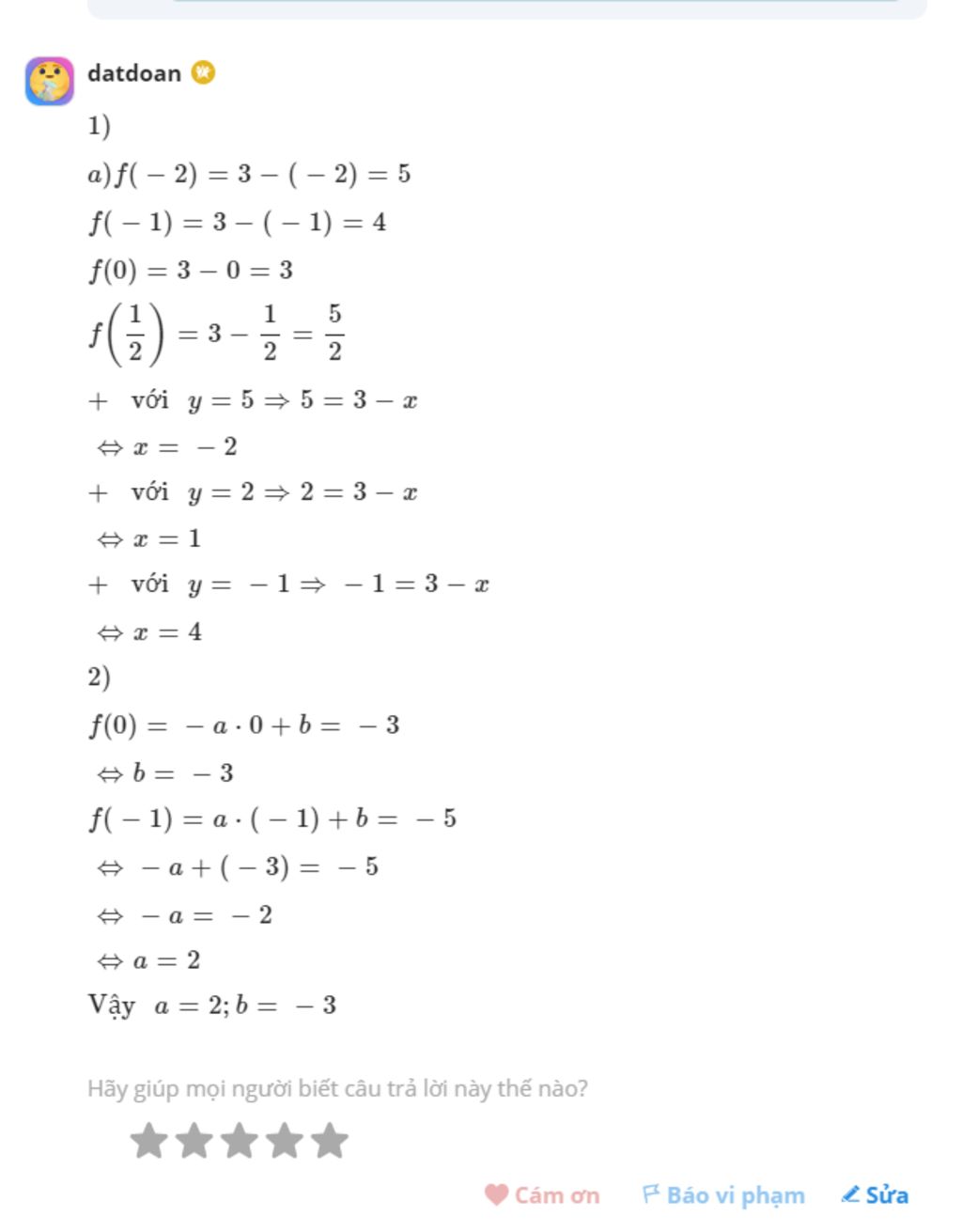
Task: Report the answer via Báo vi phạm
Action: [723, 1194]
